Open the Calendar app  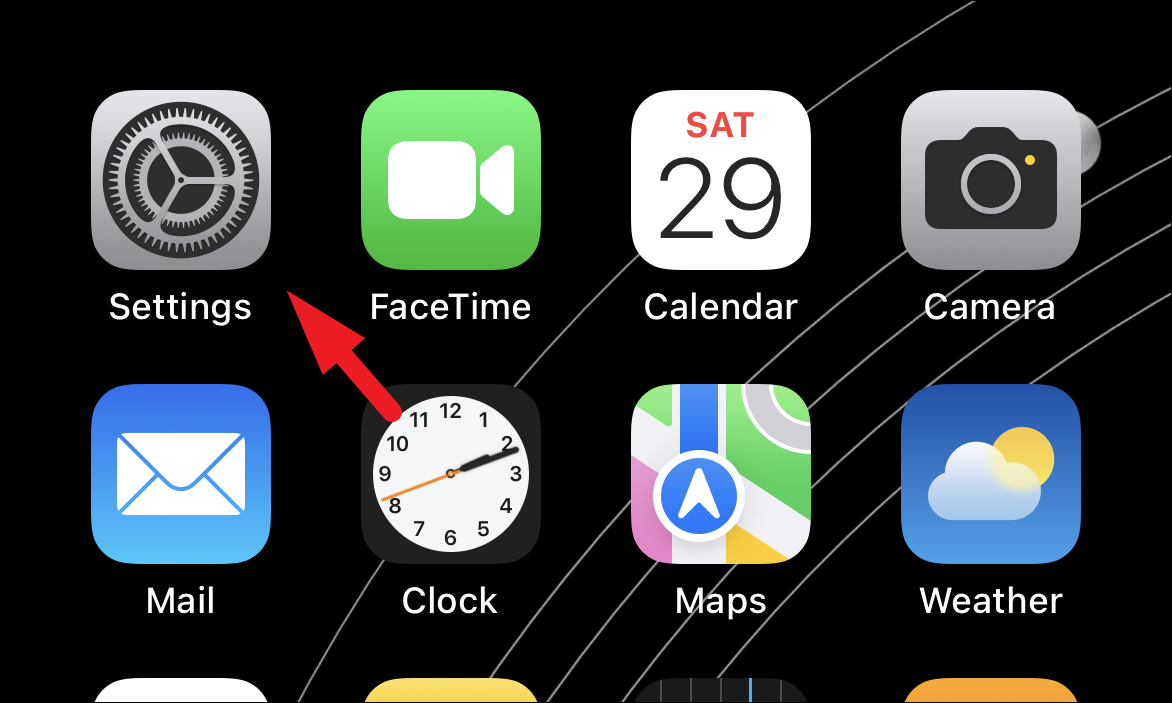point(720,180)
